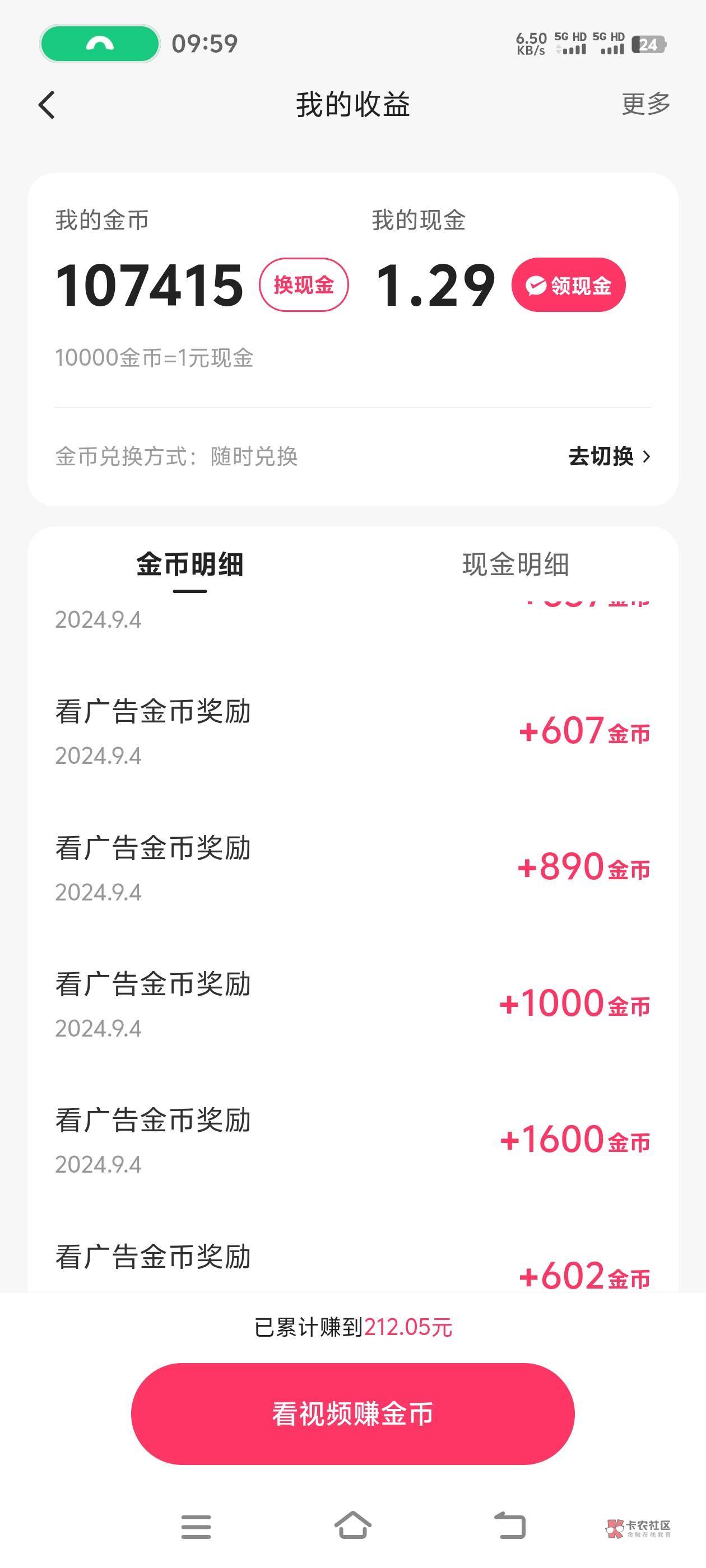This screenshot has height=1568, width=706.
Task: Tap 看视频赚金币 to earn coins
Action: [x=352, y=1413]
